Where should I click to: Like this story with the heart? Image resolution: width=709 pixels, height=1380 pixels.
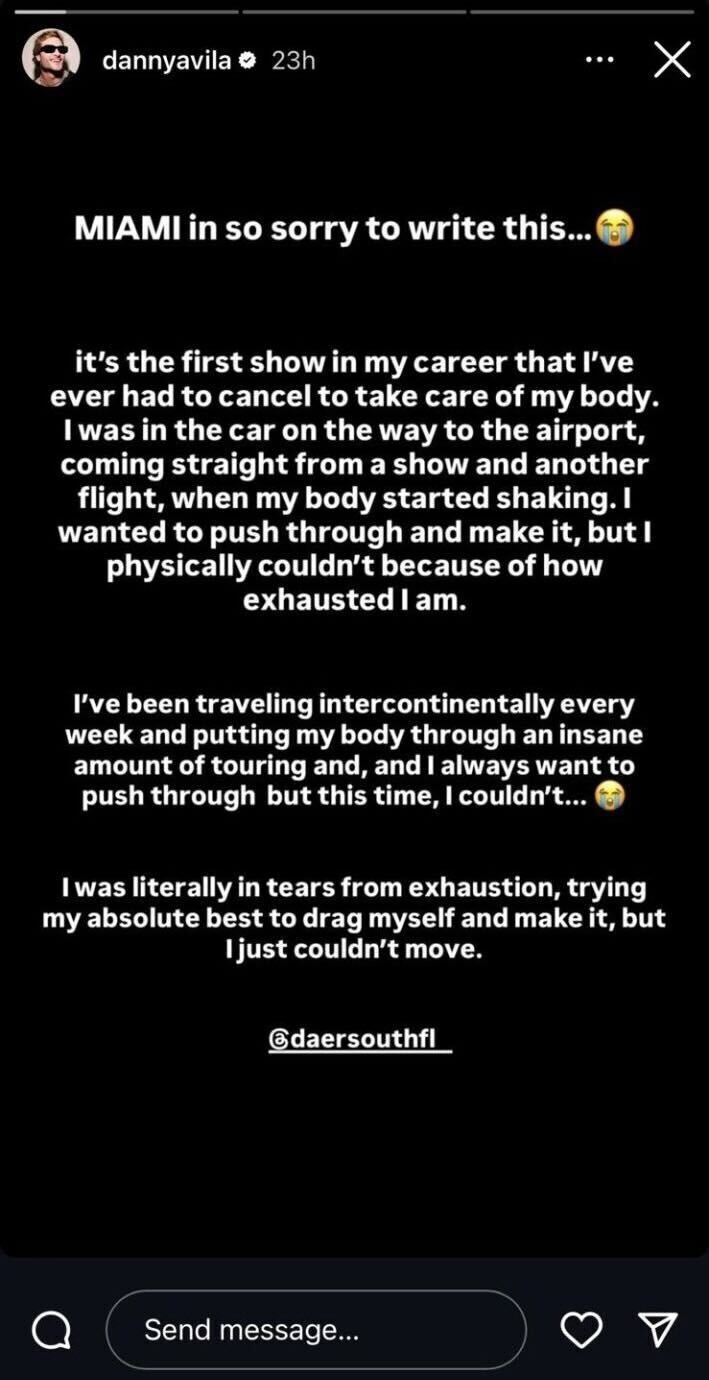point(581,1329)
